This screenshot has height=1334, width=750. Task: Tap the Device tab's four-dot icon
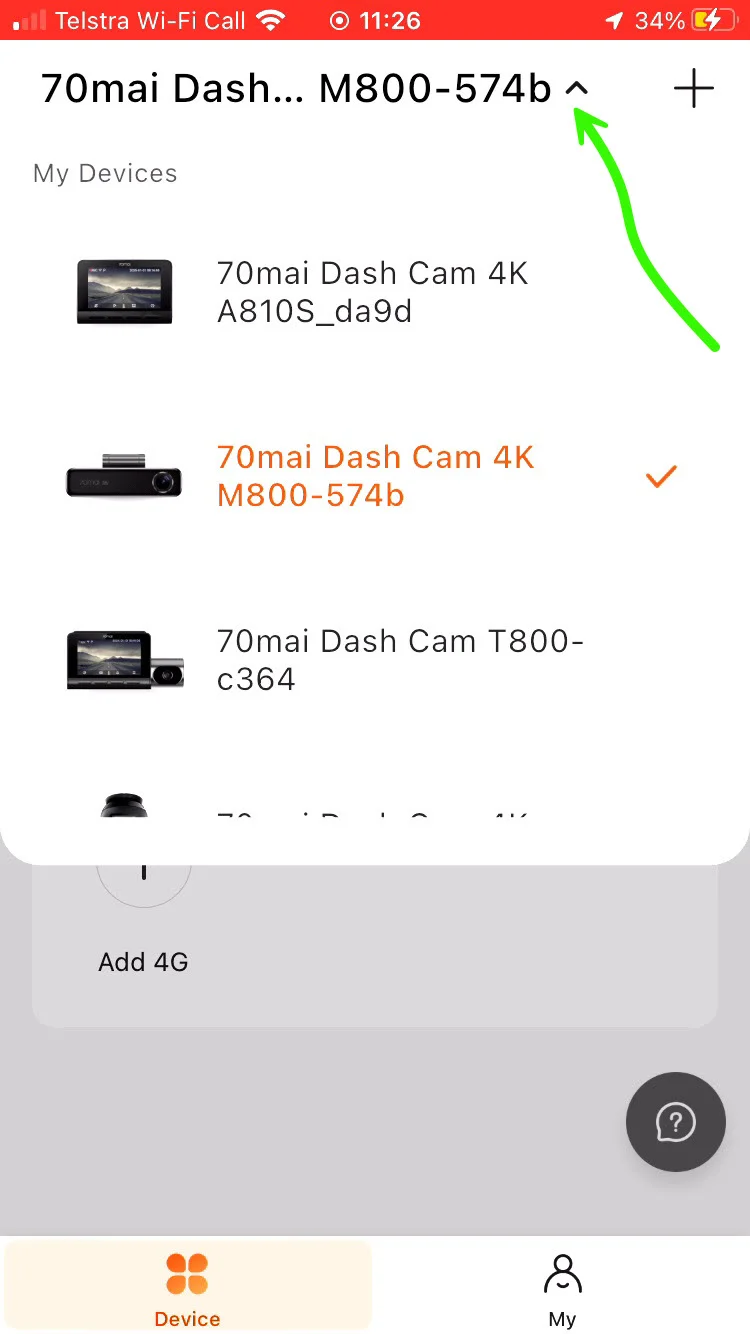point(187,1270)
